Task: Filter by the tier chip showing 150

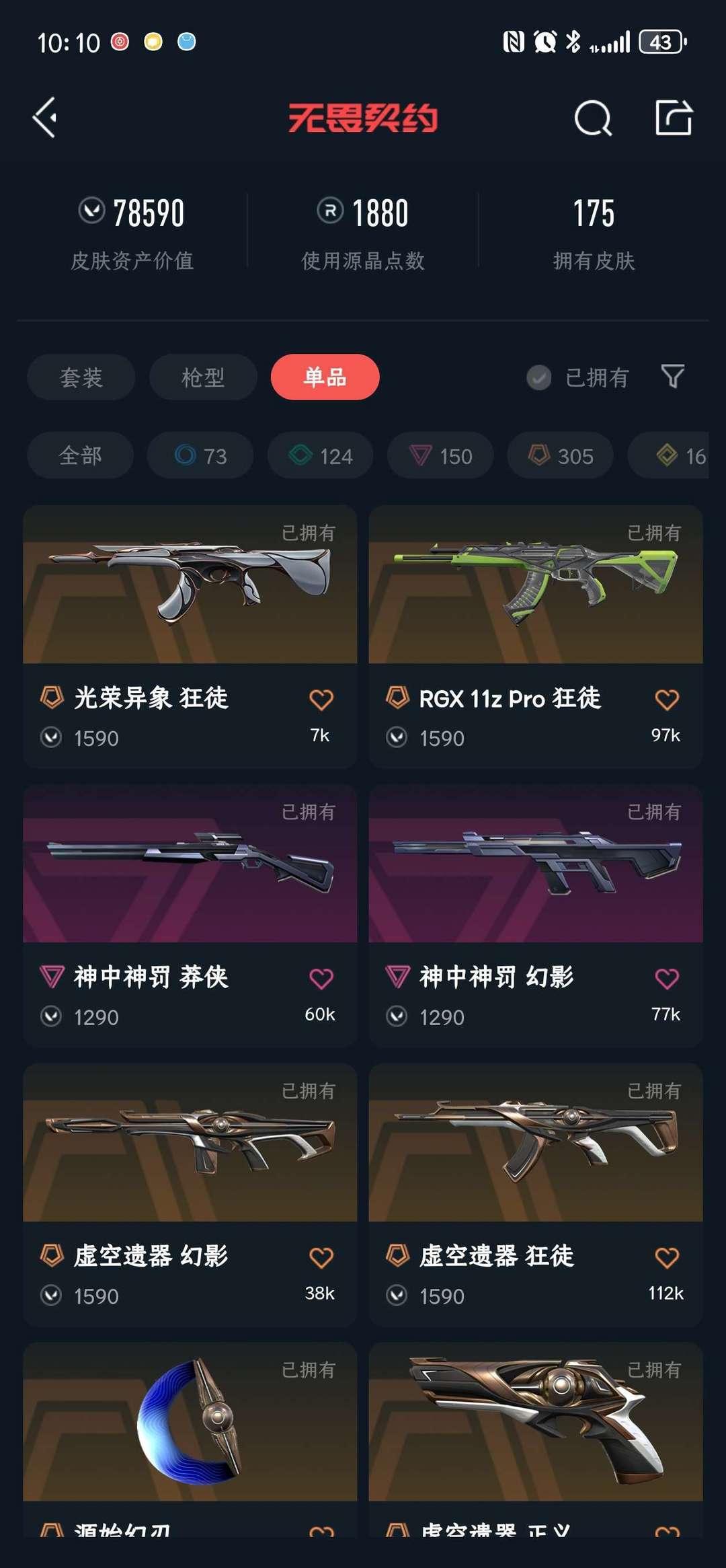Action: [440, 455]
